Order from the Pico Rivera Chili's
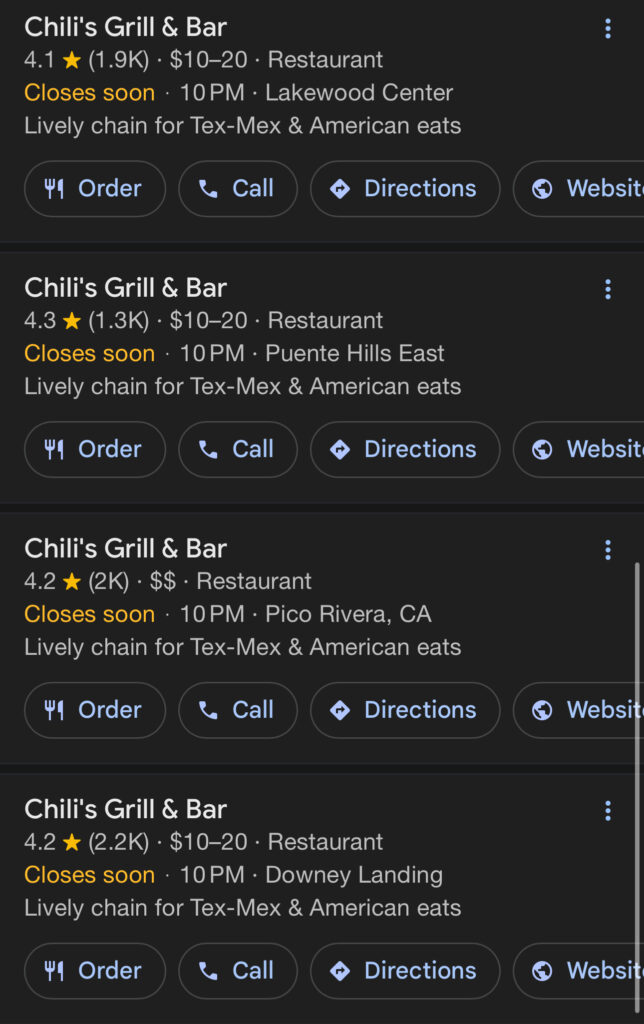 click(x=94, y=710)
